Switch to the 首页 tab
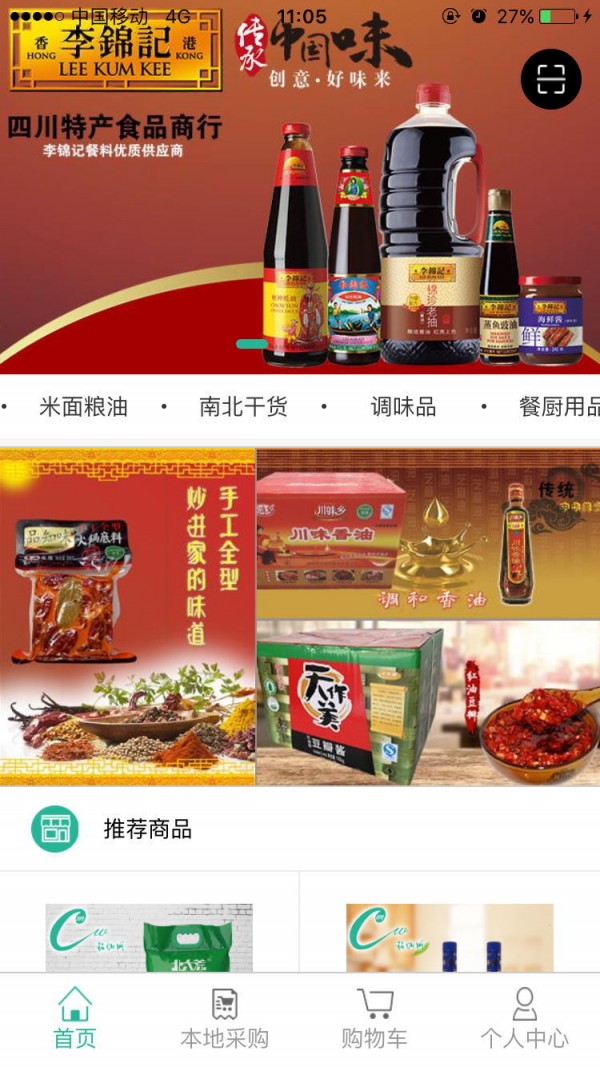 pyautogui.click(x=75, y=1018)
